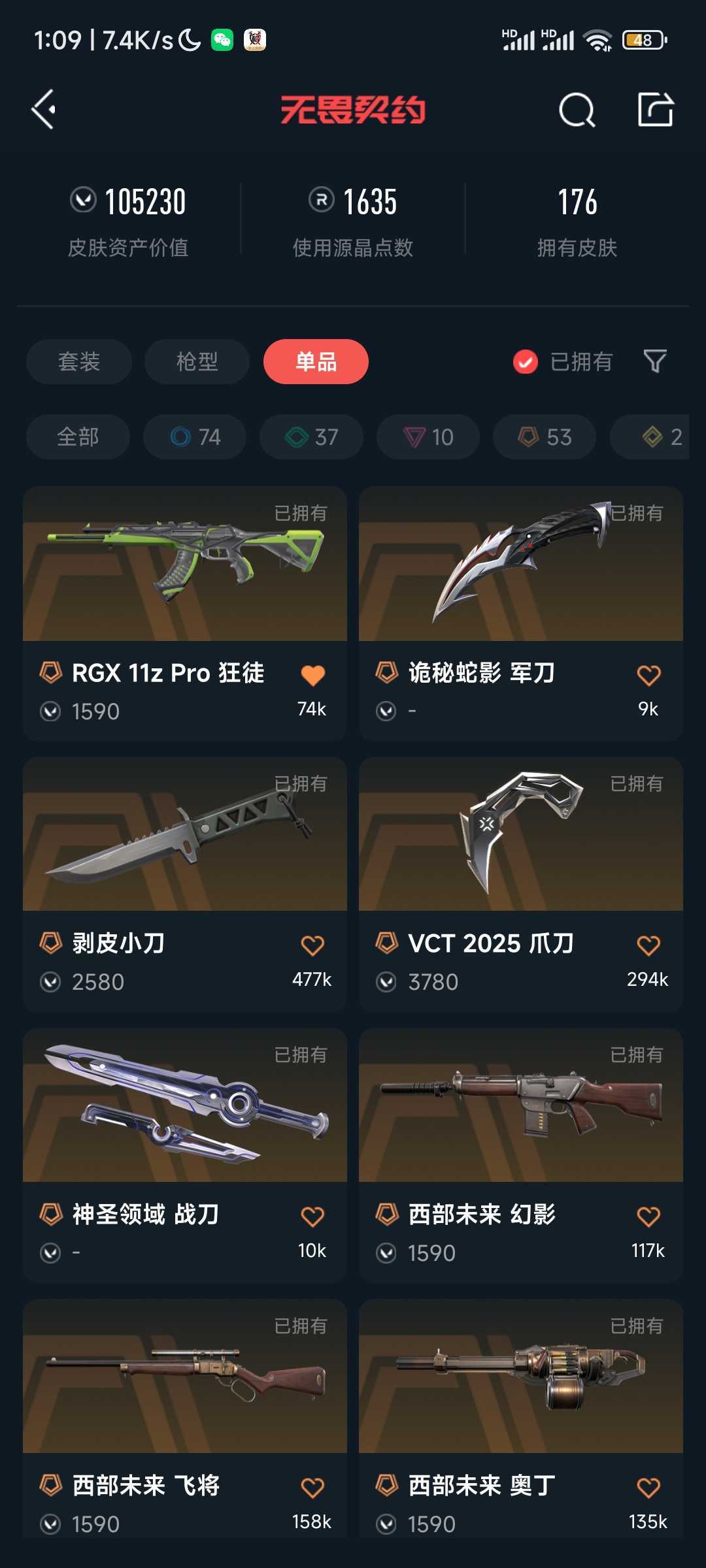This screenshot has width=706, height=1568.
Task: Open the 西部未来 幻影 skin card
Action: coord(521,1156)
